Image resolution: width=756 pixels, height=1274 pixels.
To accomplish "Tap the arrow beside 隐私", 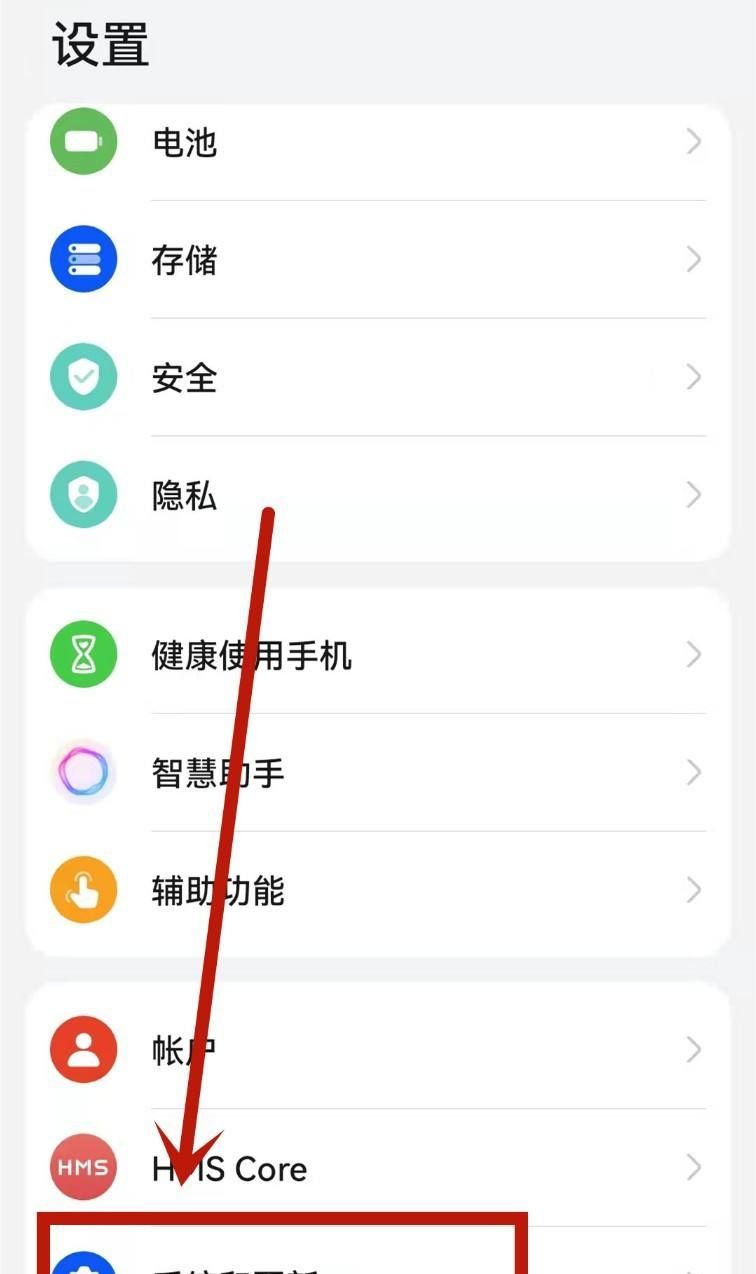I will (x=694, y=495).
